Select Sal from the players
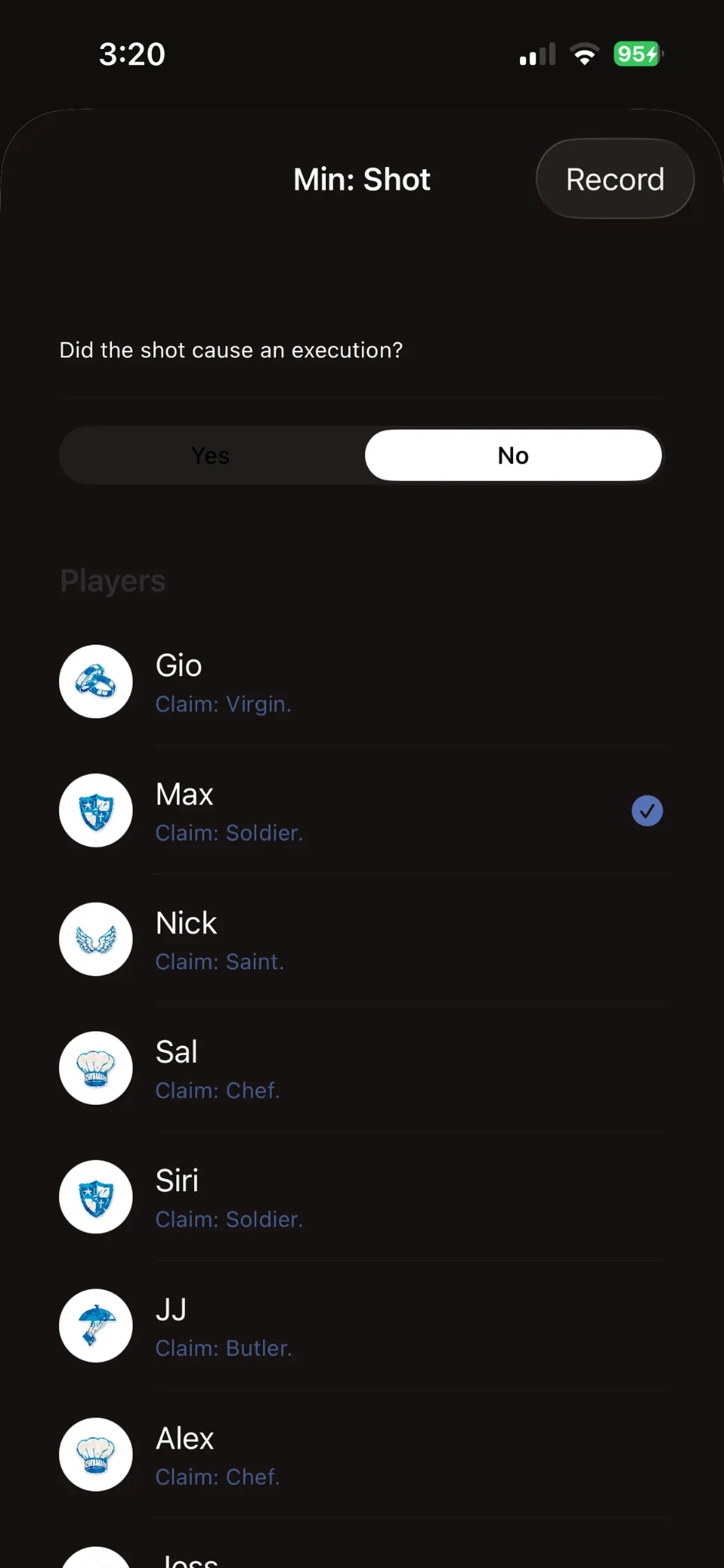The height and width of the screenshot is (1568, 724). (x=361, y=1069)
